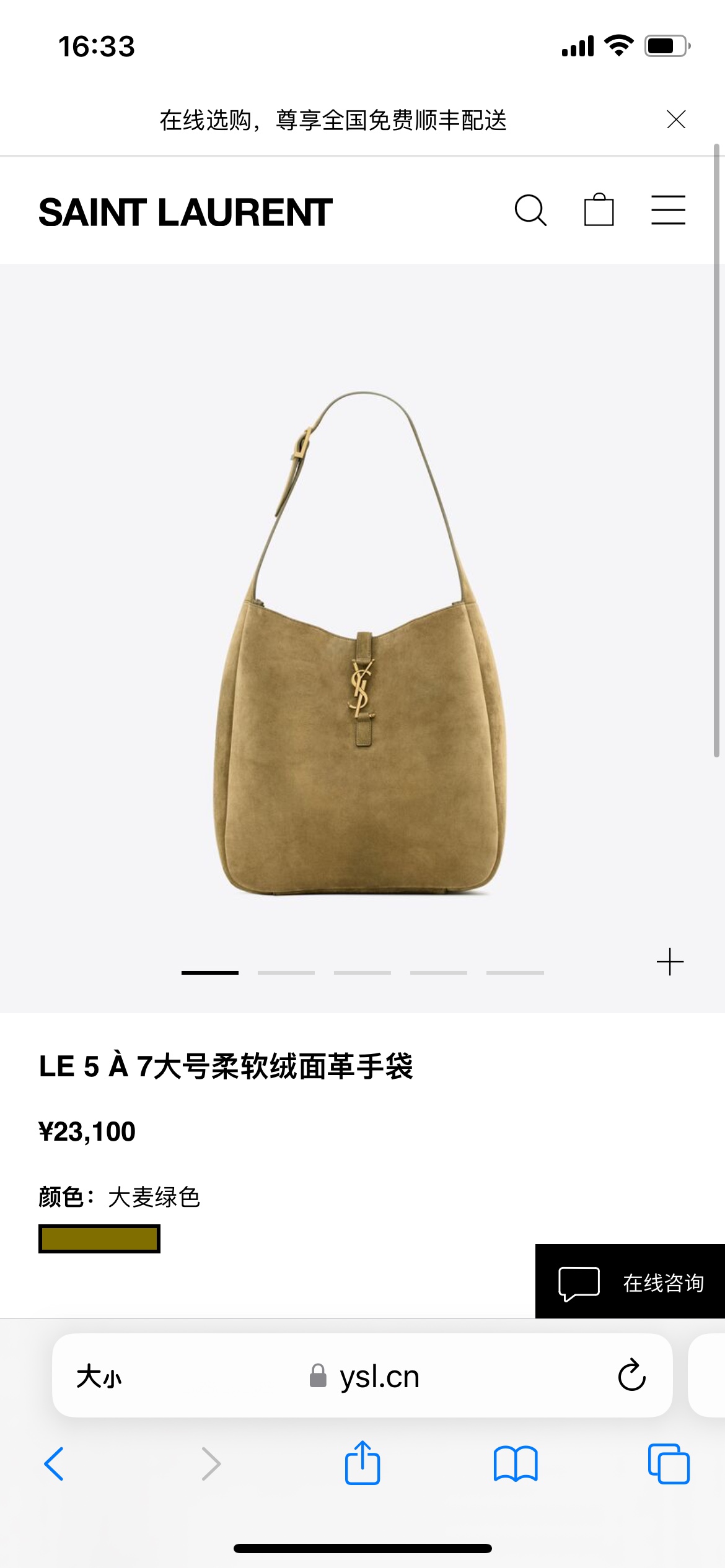Show all open tabs

(668, 1464)
